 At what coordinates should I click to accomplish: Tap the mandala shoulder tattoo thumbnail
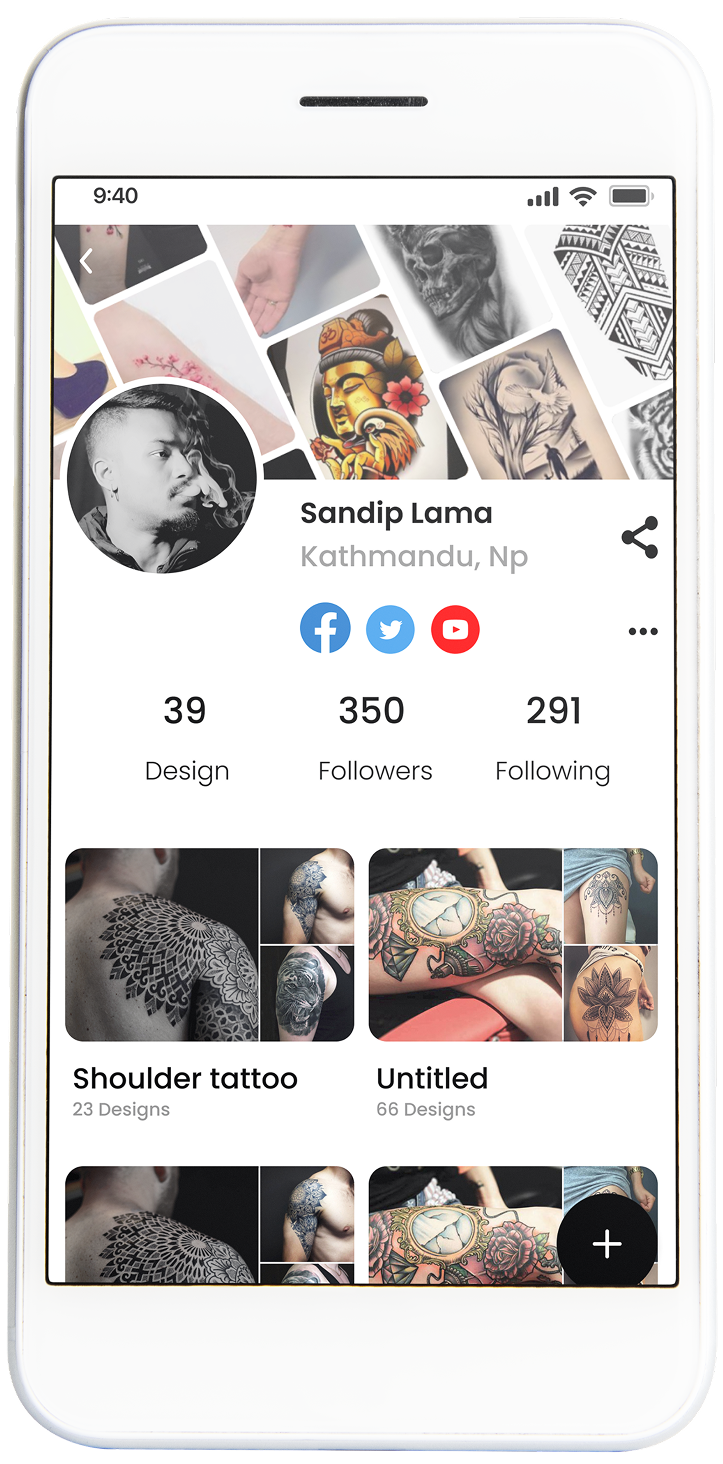(160, 944)
